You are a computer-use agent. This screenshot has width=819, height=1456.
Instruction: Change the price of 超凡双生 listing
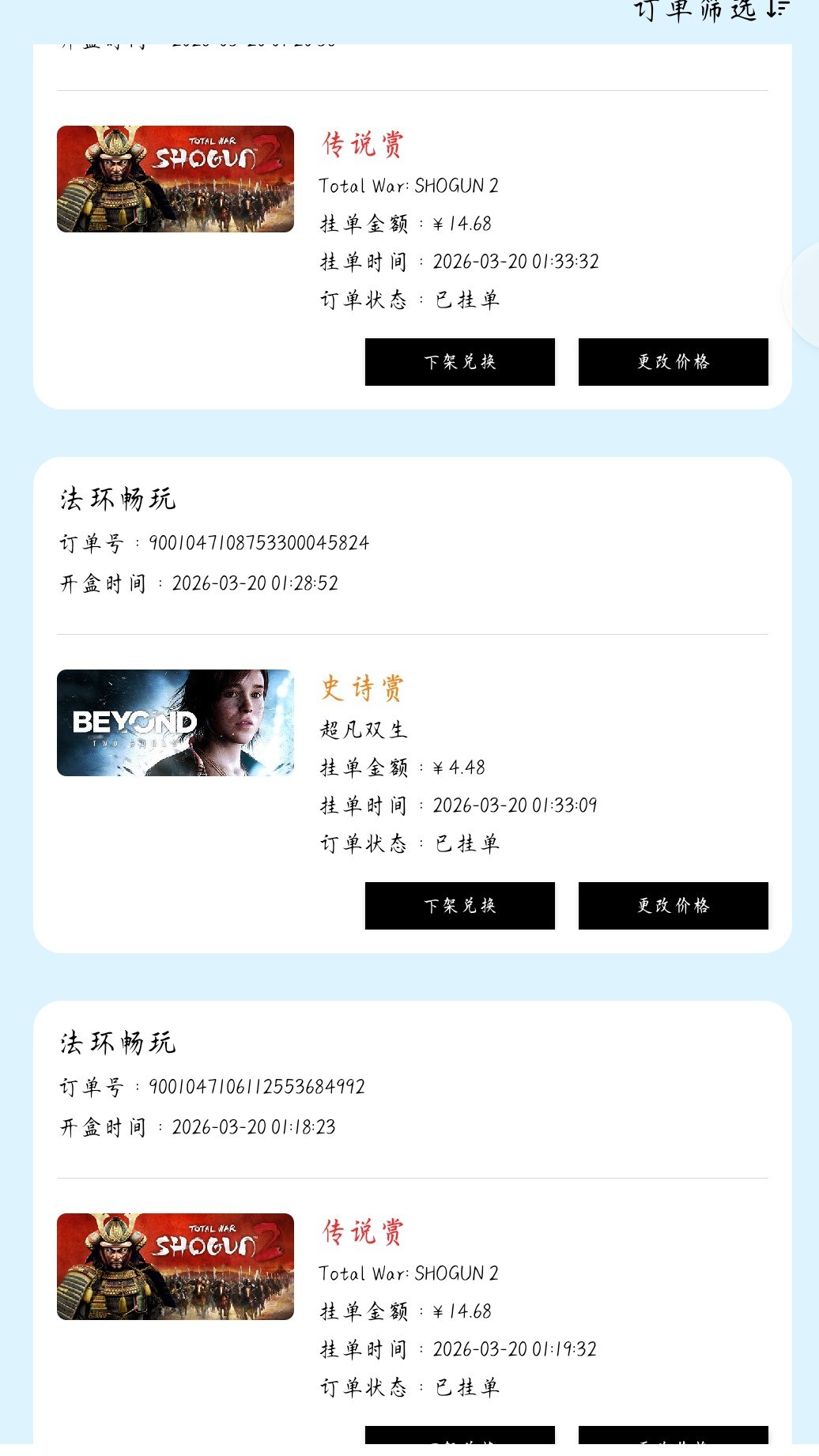673,906
